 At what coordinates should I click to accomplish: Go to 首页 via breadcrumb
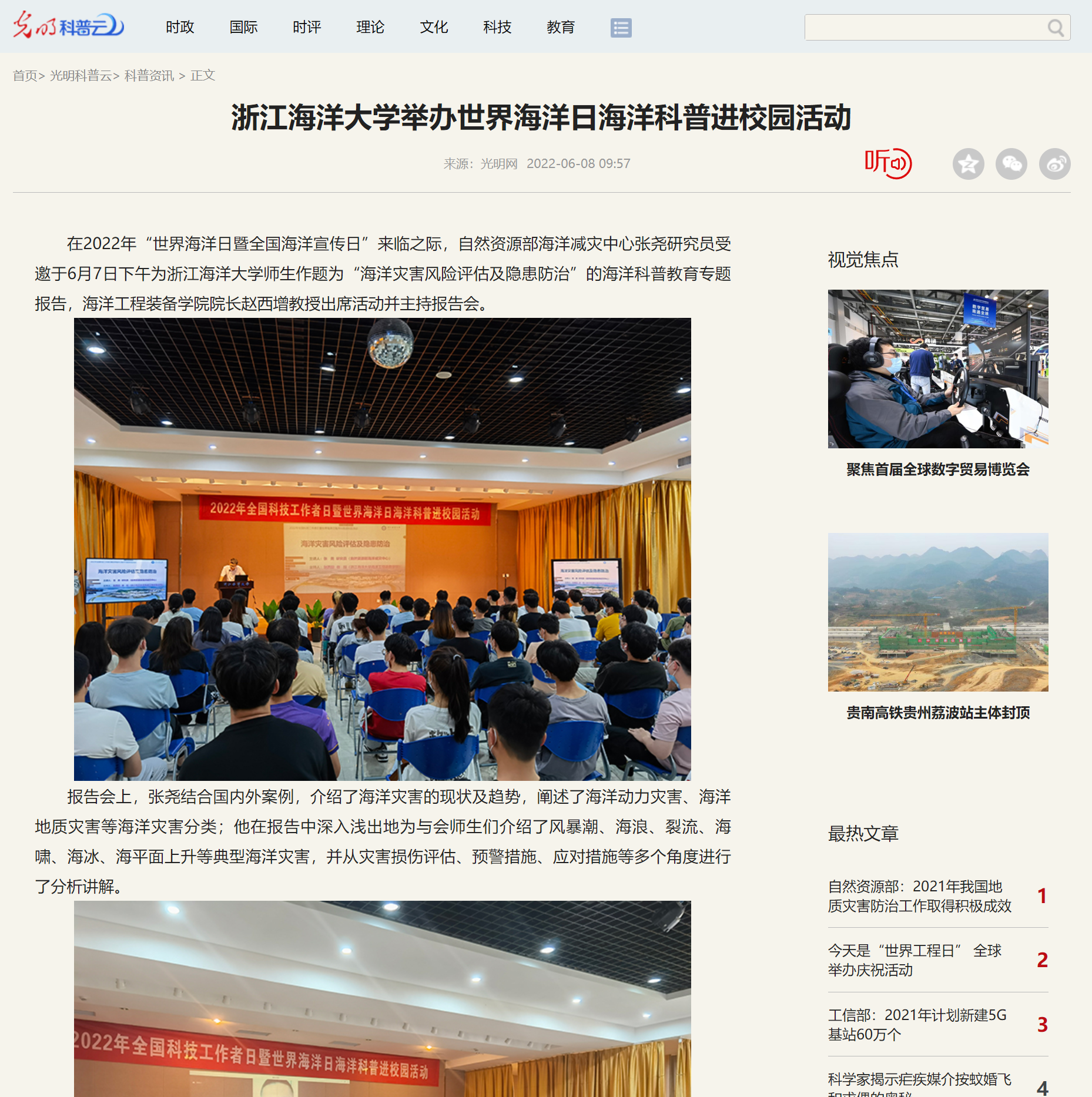(25, 76)
